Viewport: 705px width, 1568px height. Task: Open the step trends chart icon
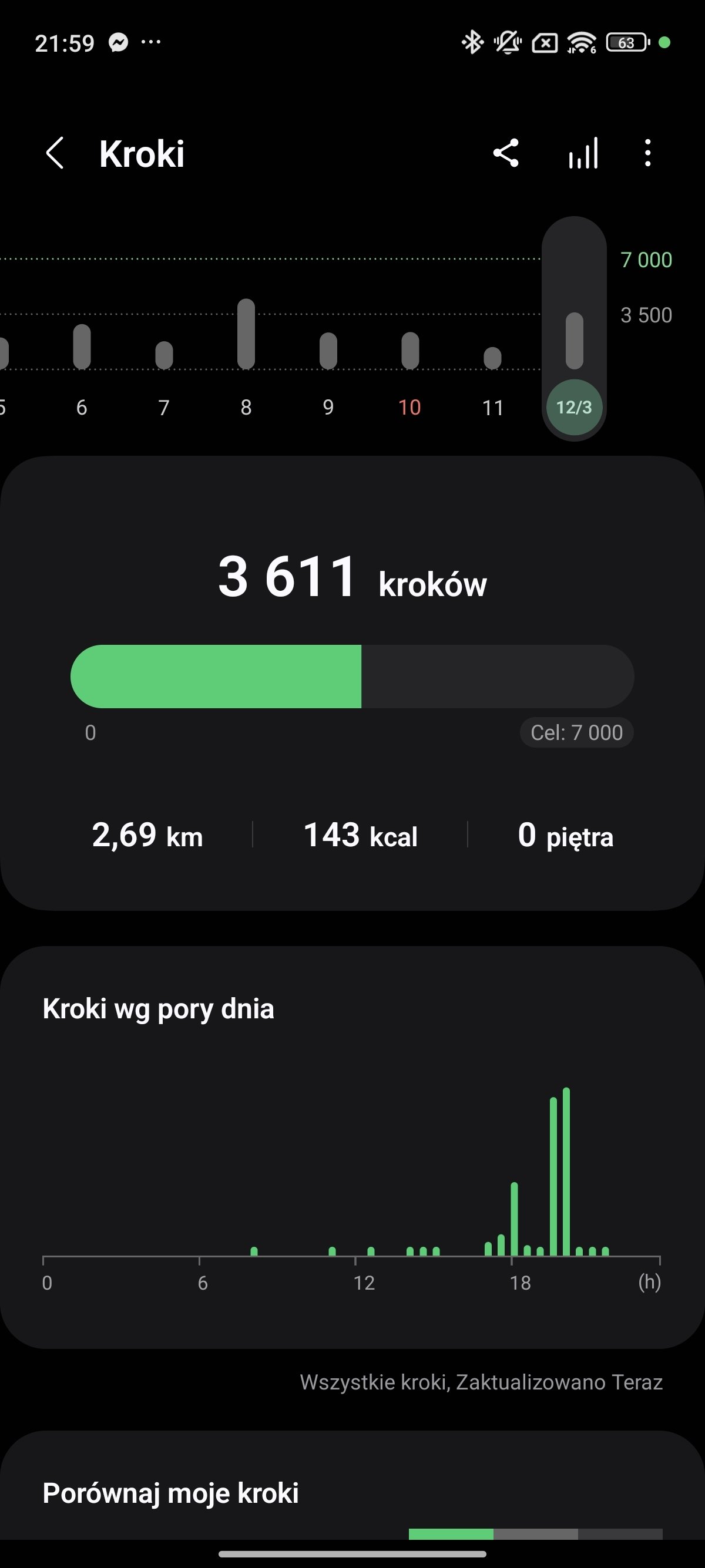point(583,153)
